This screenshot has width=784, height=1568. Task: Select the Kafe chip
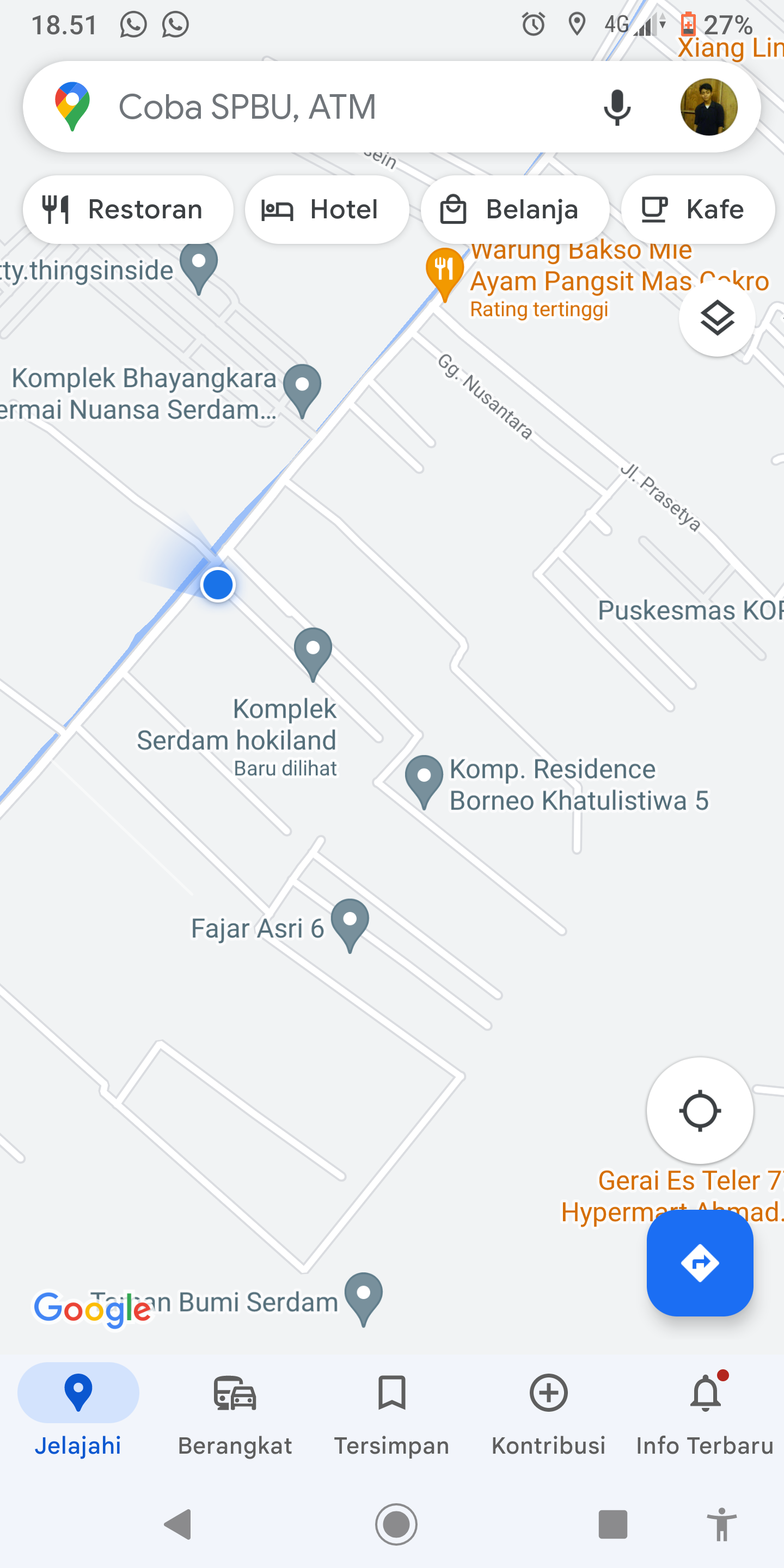coord(697,210)
